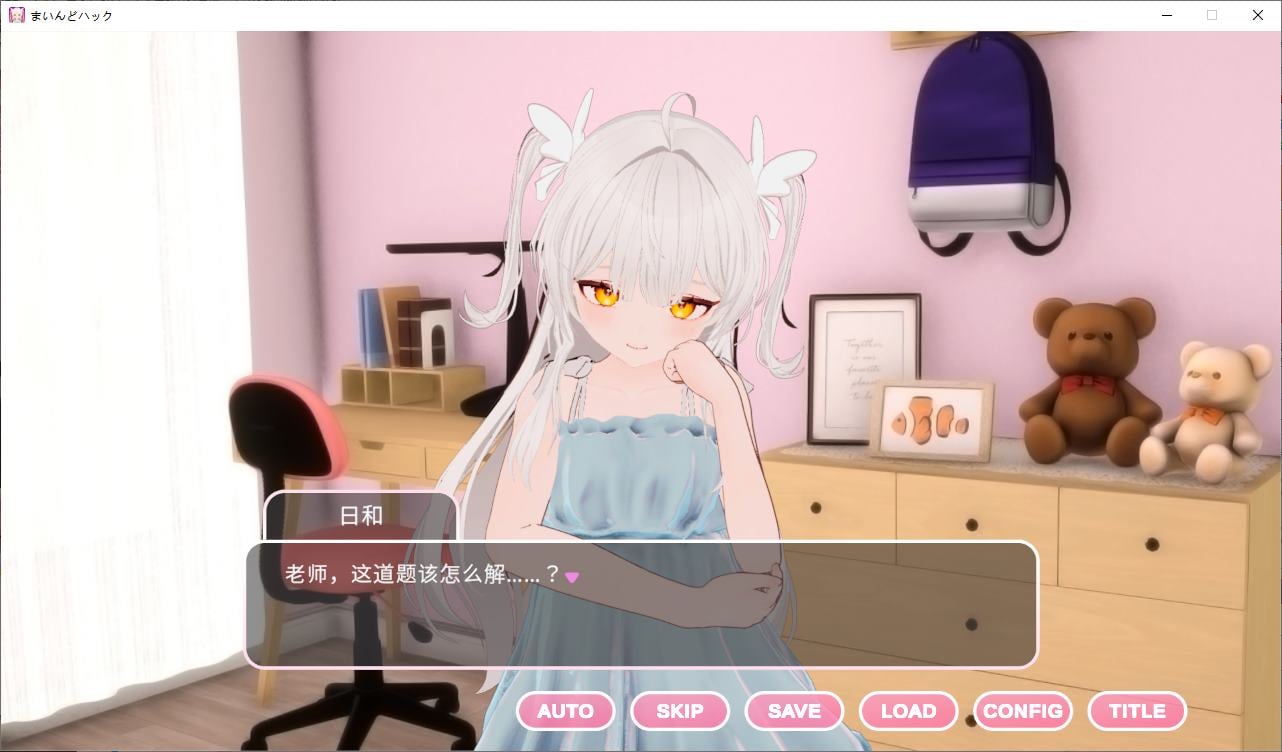Open the SAVE menu

click(794, 711)
